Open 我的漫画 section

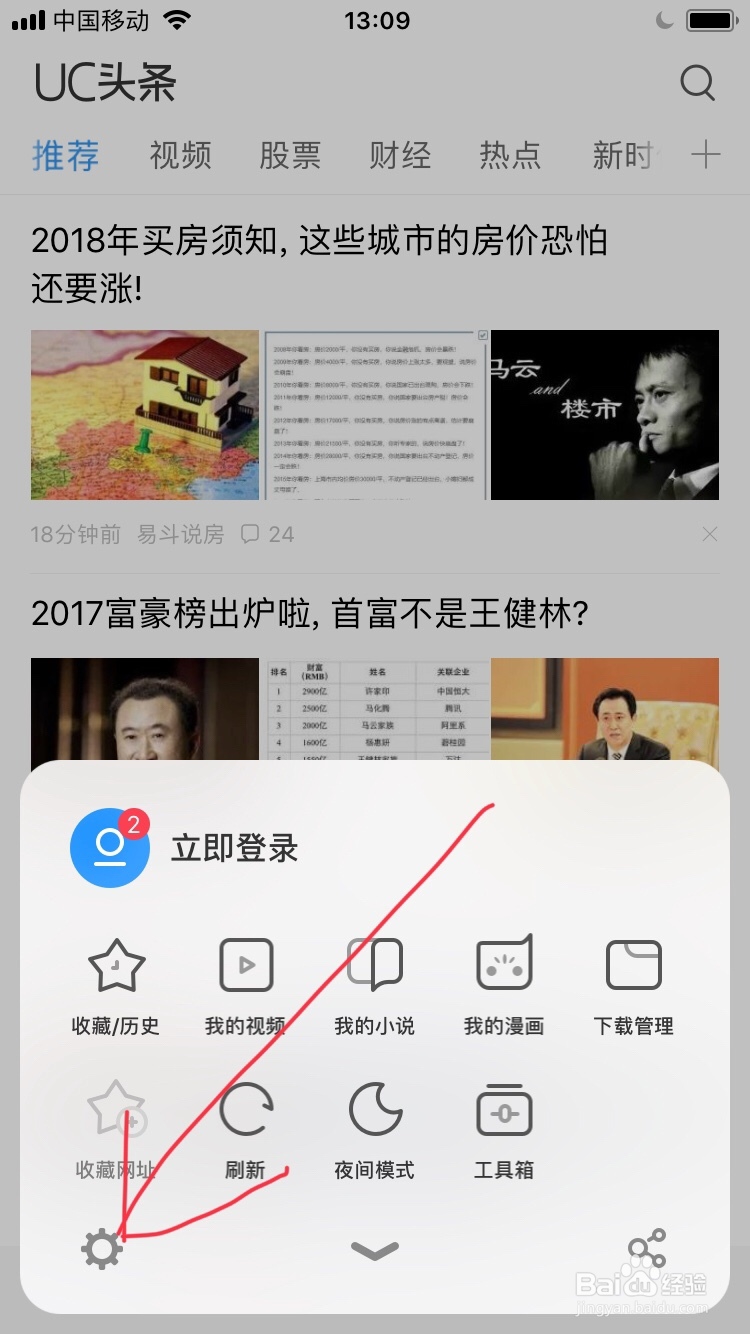pos(503,985)
